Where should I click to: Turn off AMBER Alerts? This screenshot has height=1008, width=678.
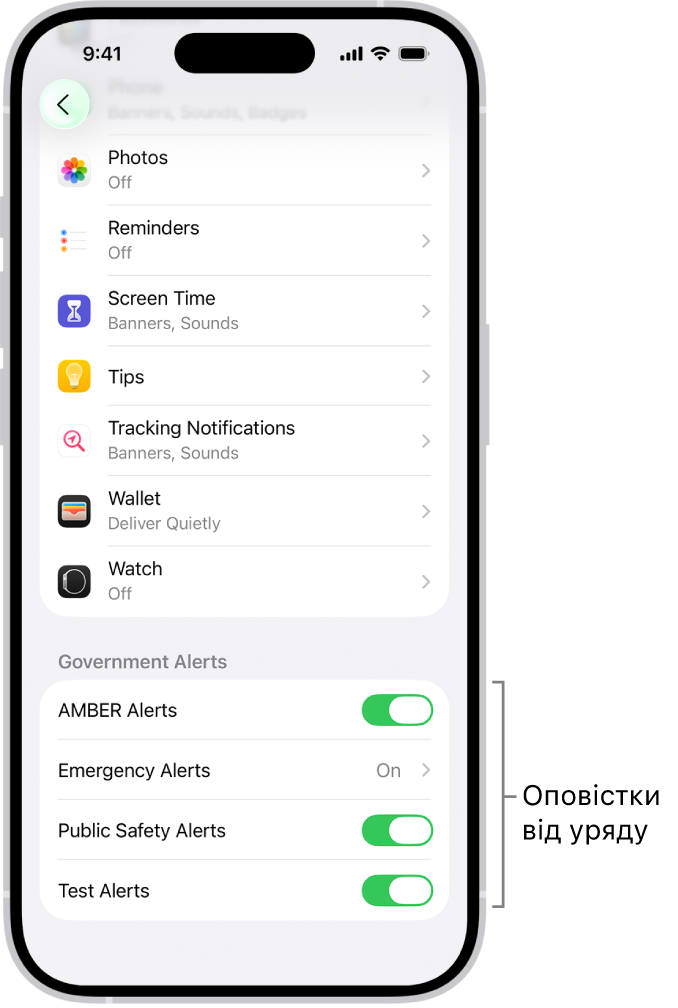pos(397,711)
